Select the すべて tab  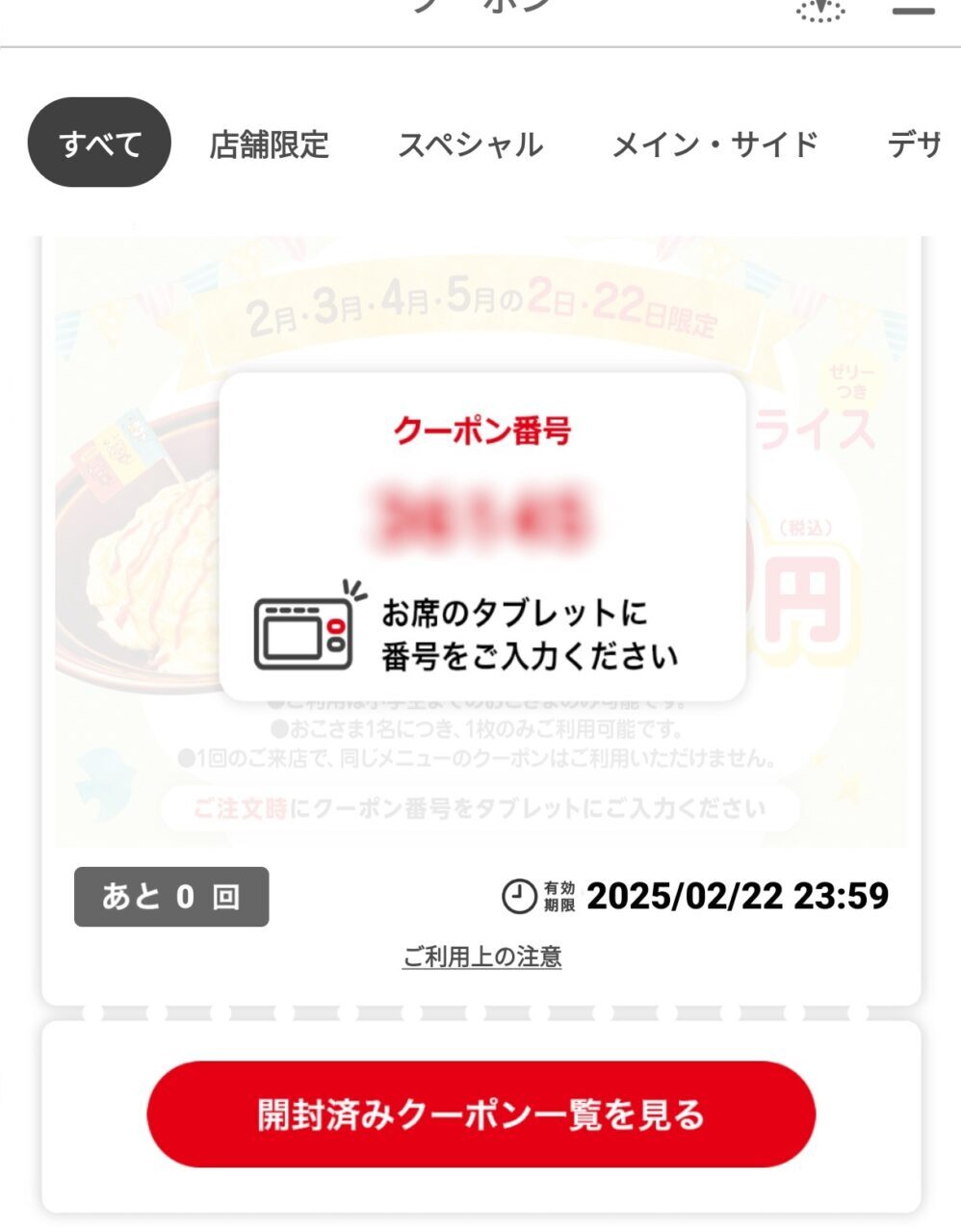(x=99, y=143)
